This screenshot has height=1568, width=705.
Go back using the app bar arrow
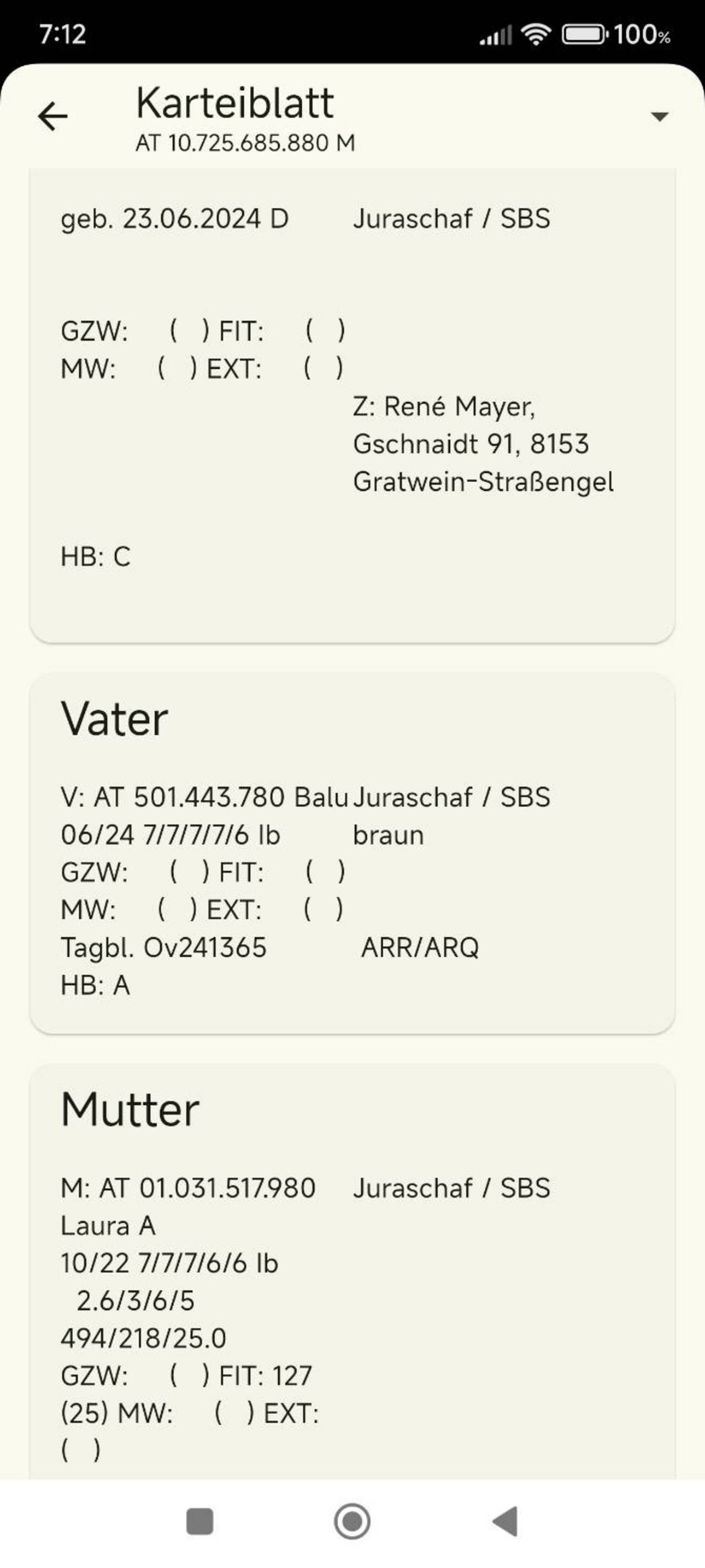tap(53, 116)
